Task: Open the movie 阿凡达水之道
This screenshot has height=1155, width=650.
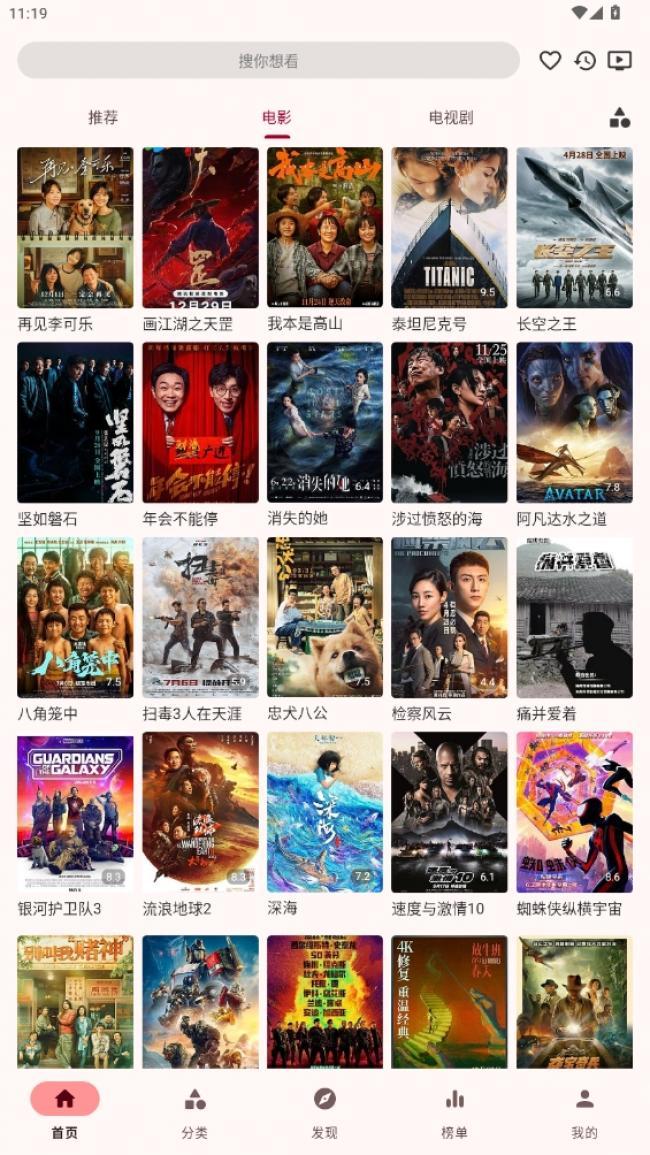Action: pos(574,422)
